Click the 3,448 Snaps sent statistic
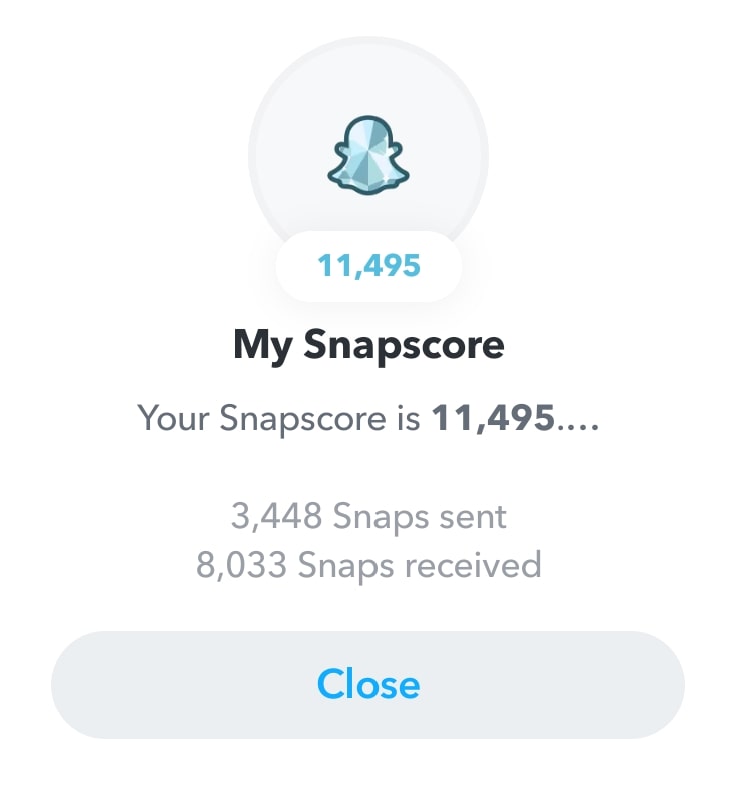This screenshot has width=752, height=786. (x=369, y=516)
